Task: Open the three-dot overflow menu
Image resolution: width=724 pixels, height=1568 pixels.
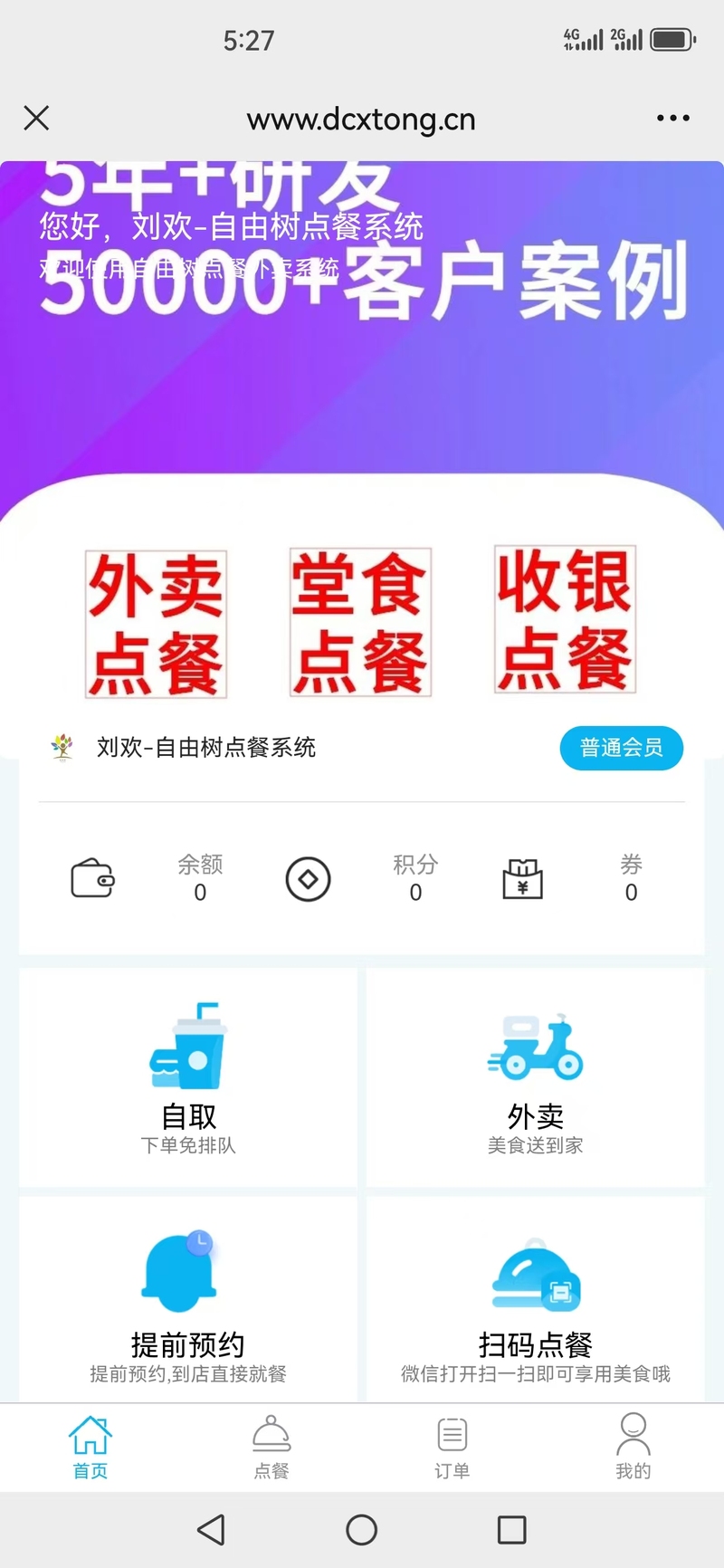Action: 673,118
